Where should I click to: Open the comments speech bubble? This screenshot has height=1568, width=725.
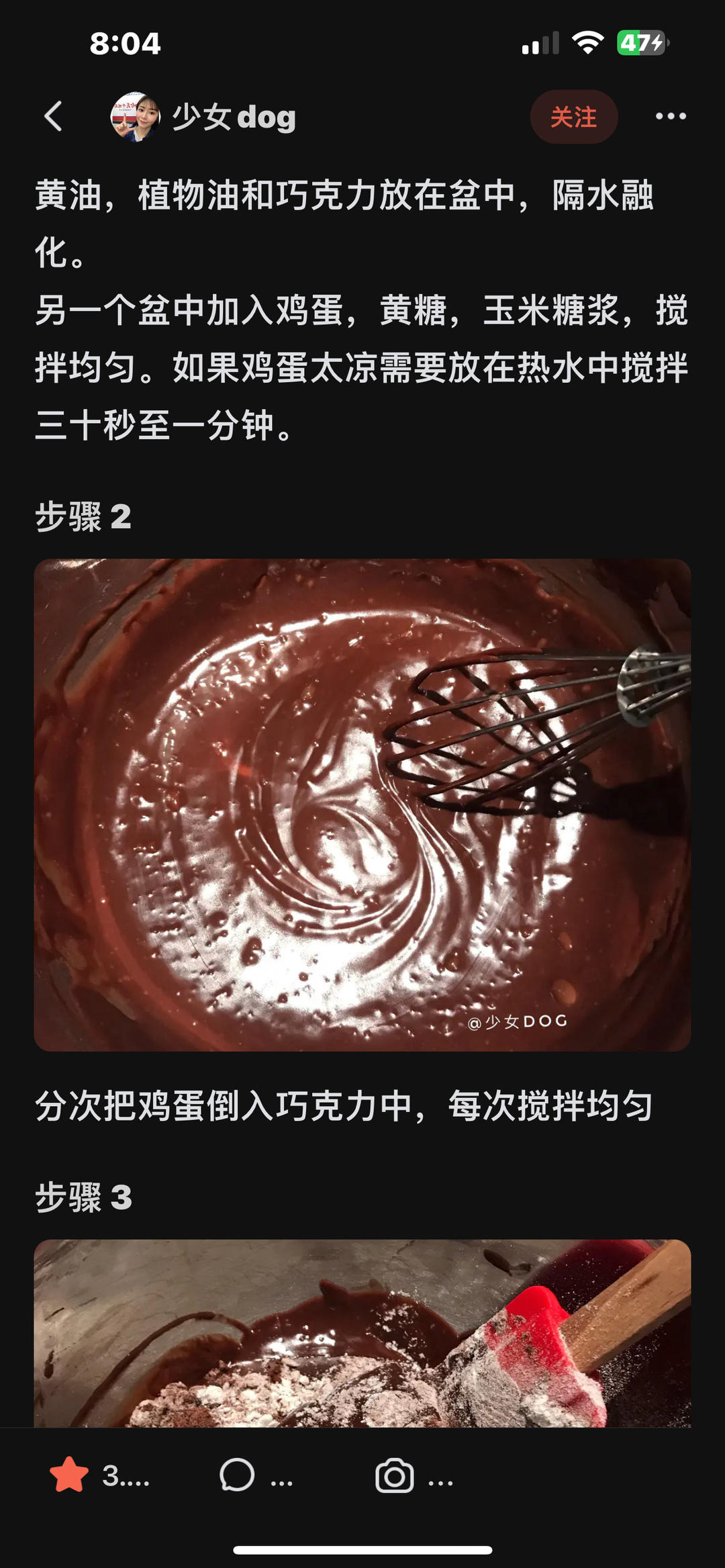point(237,1475)
